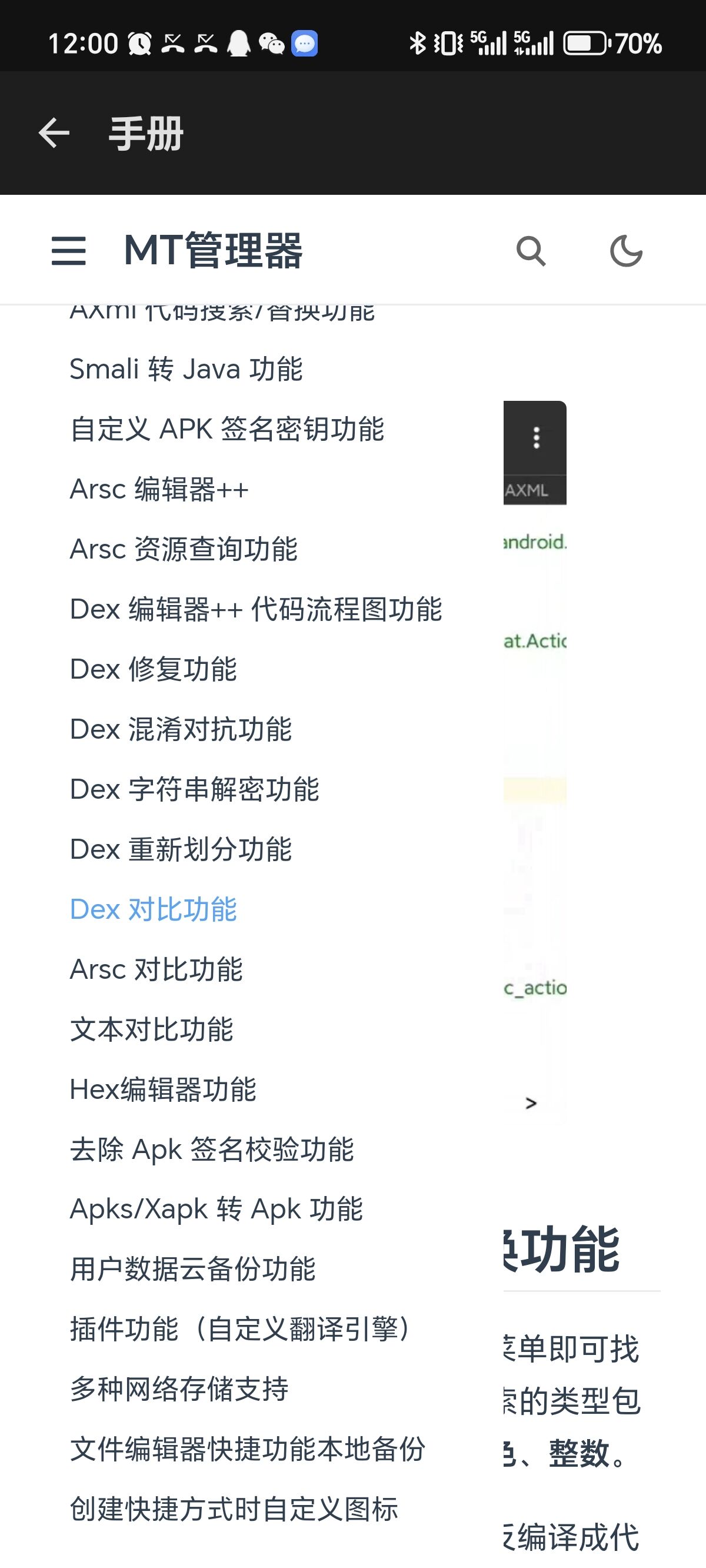706x1568 pixels.
Task: Select Dex 修复功能
Action: (x=154, y=670)
